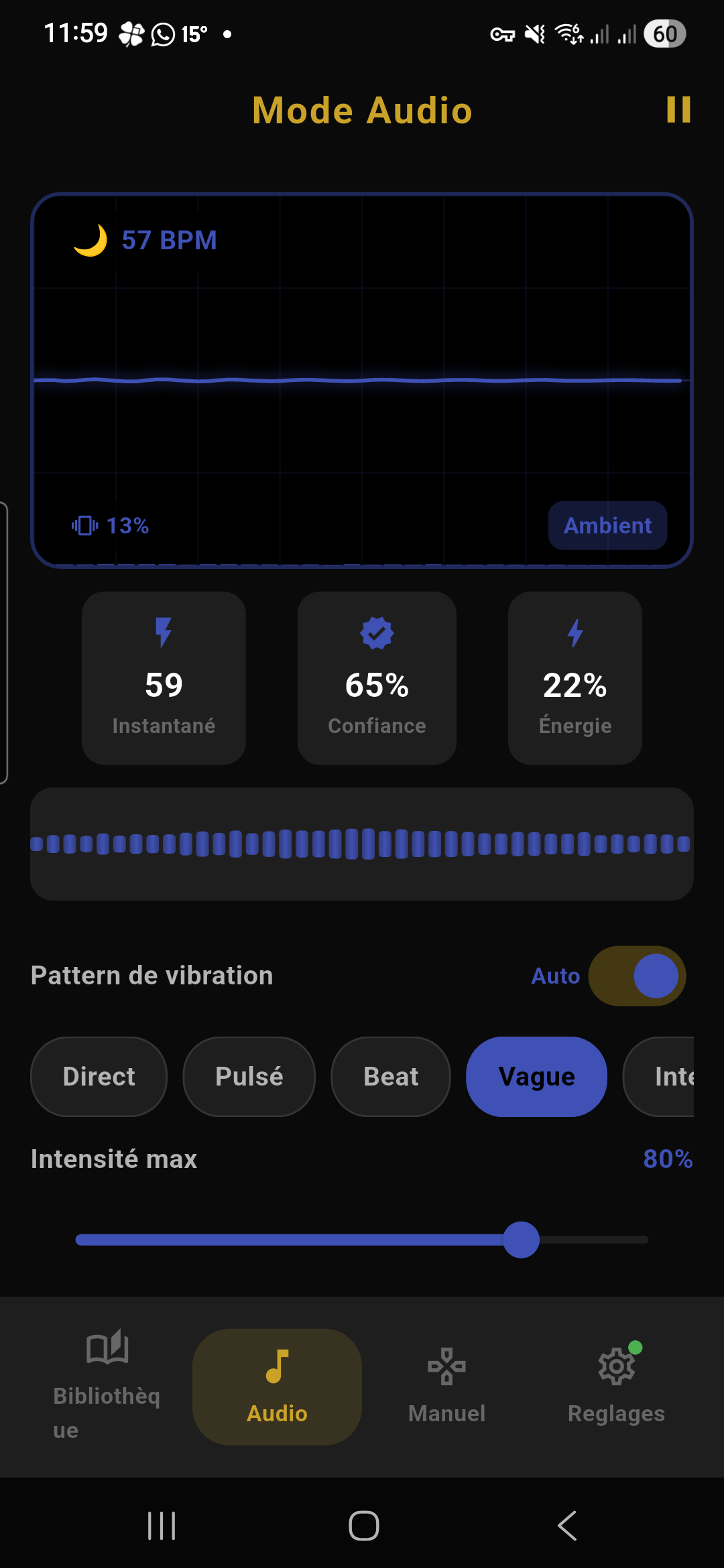Choose the Beat pattern button

coord(390,1076)
